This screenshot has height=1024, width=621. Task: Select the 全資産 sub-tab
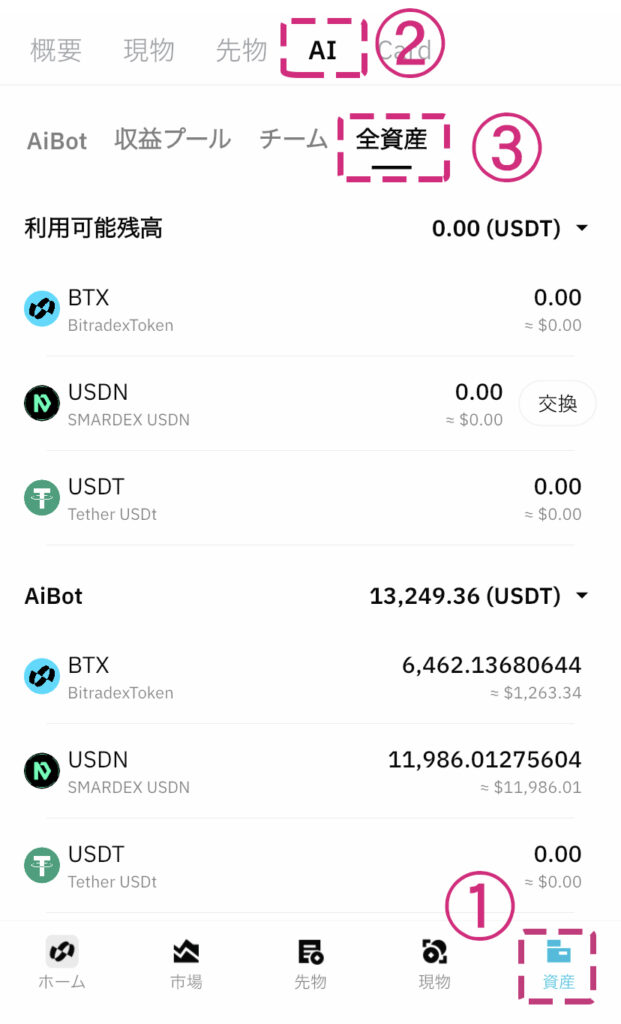coord(391,139)
